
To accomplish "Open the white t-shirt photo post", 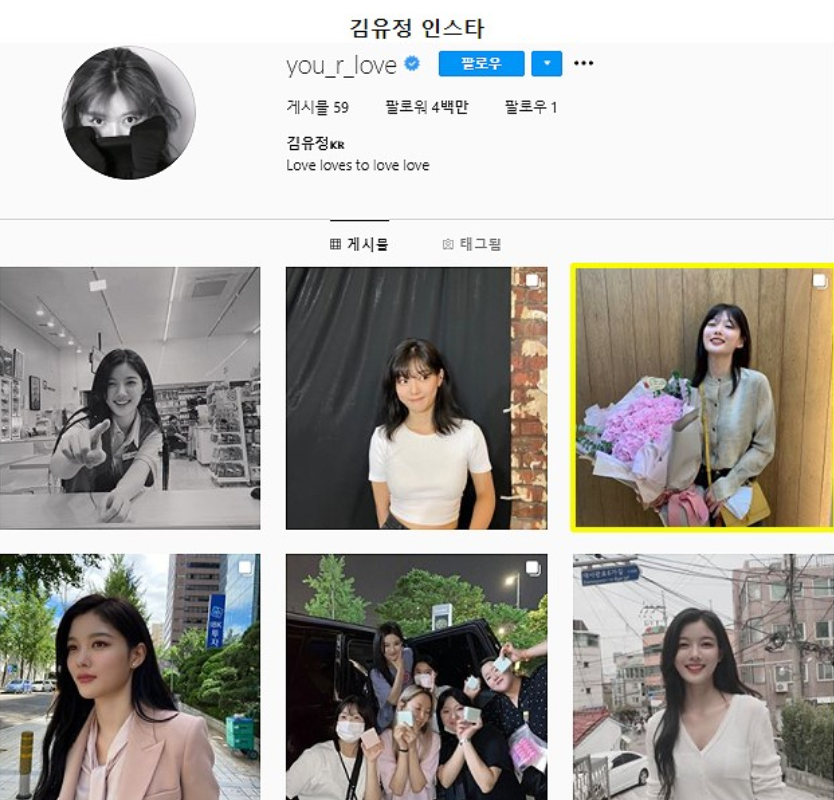I will pyautogui.click(x=416, y=397).
